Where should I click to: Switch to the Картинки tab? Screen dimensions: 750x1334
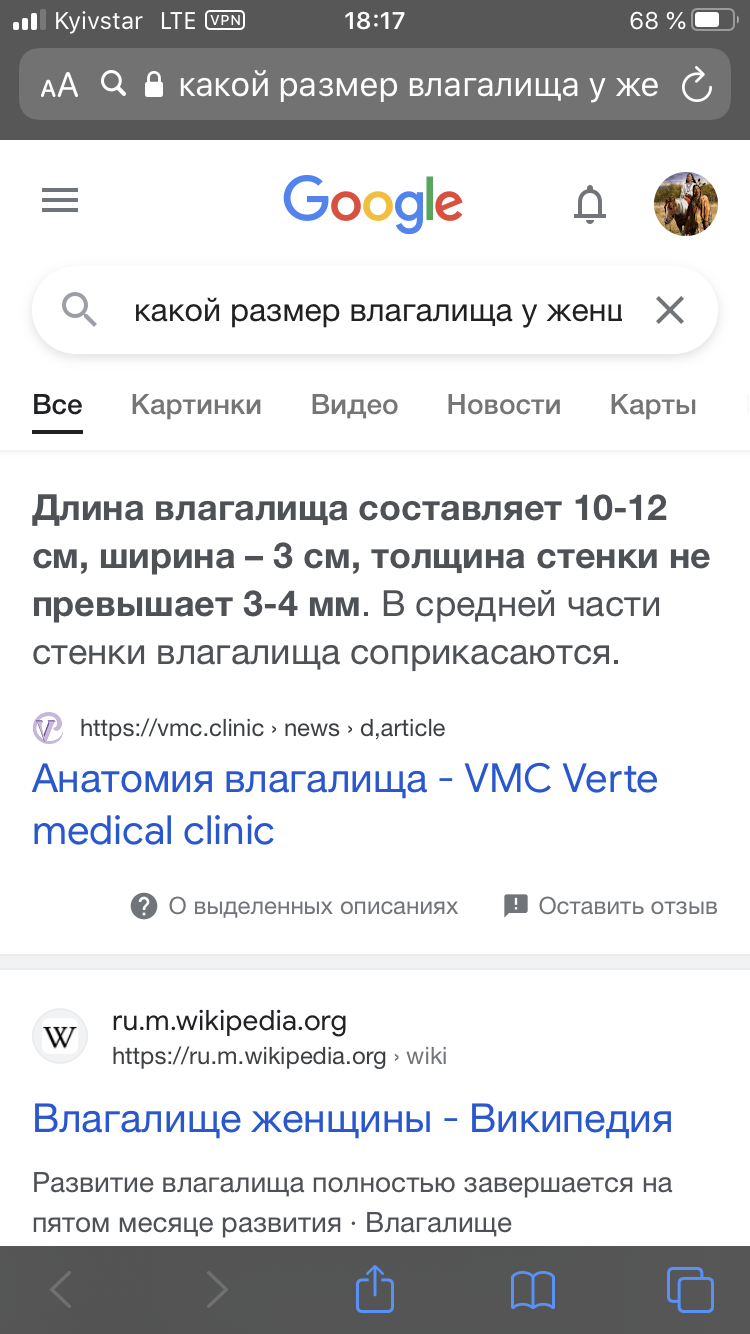pyautogui.click(x=196, y=404)
